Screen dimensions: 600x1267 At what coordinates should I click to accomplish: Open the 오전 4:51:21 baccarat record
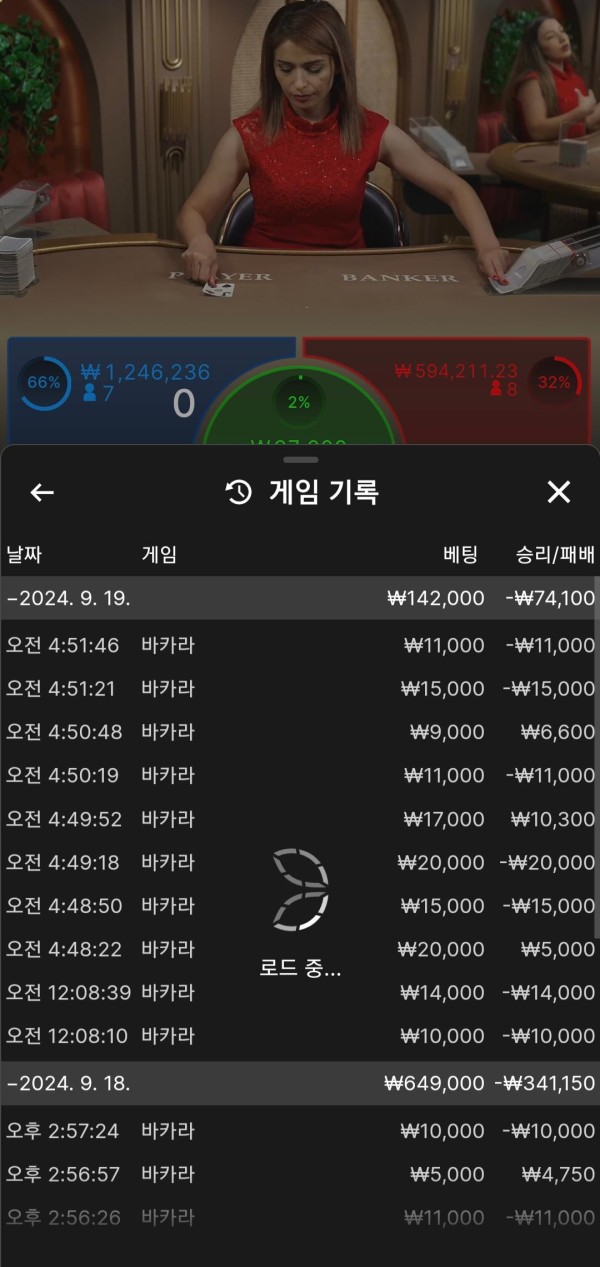[300, 688]
